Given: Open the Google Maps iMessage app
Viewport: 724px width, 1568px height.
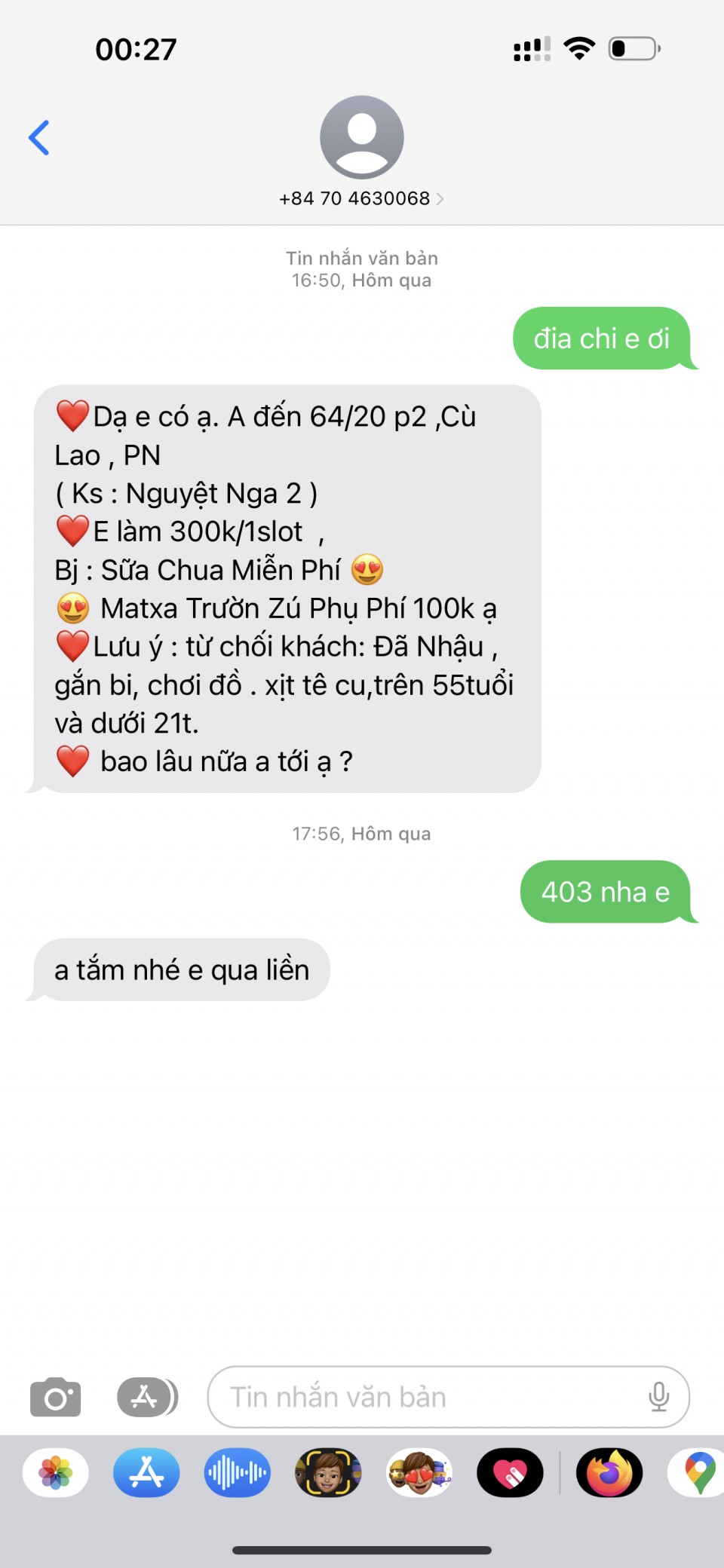Looking at the screenshot, I should [698, 1472].
